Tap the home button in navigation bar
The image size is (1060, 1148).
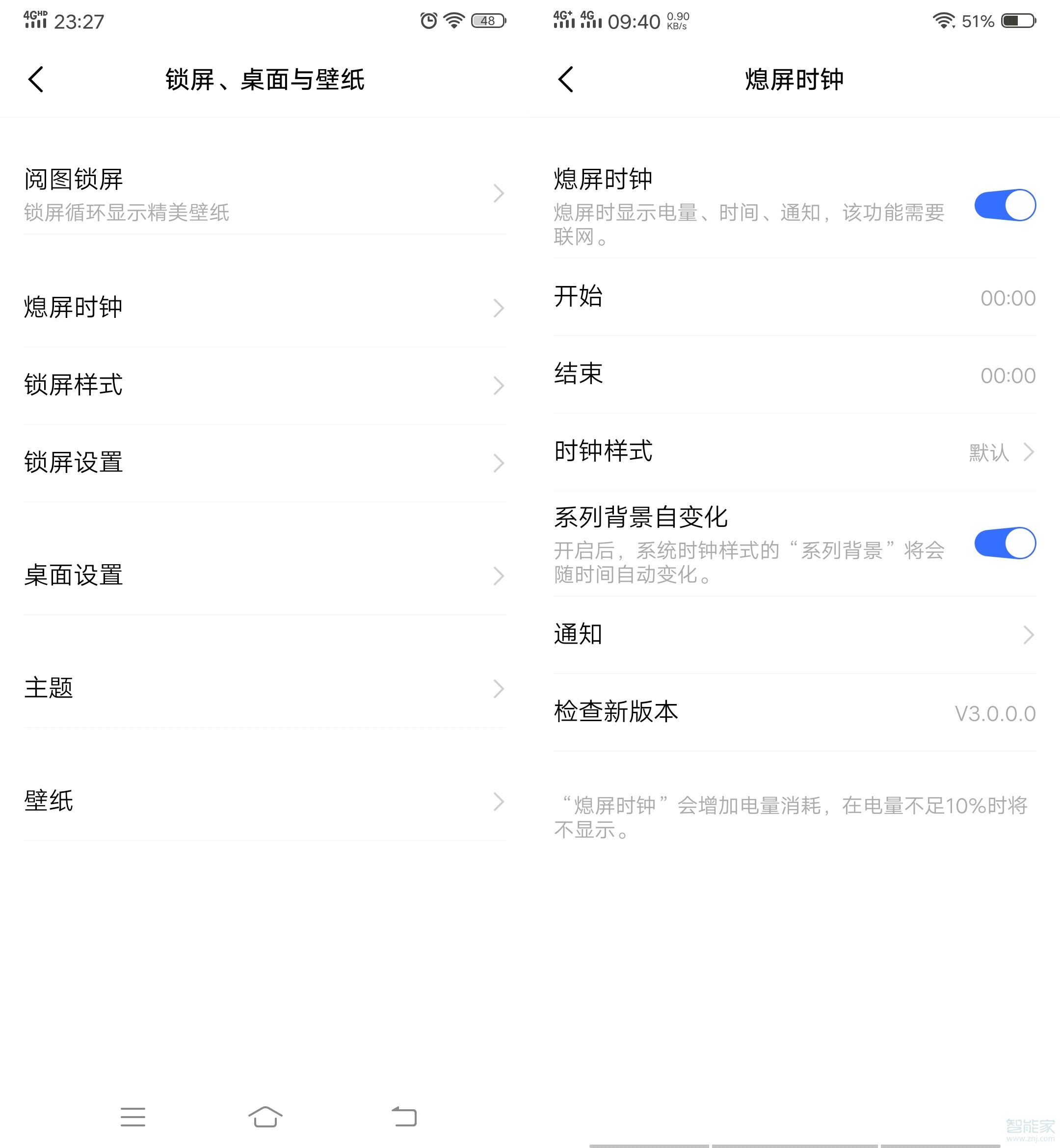(x=265, y=1117)
